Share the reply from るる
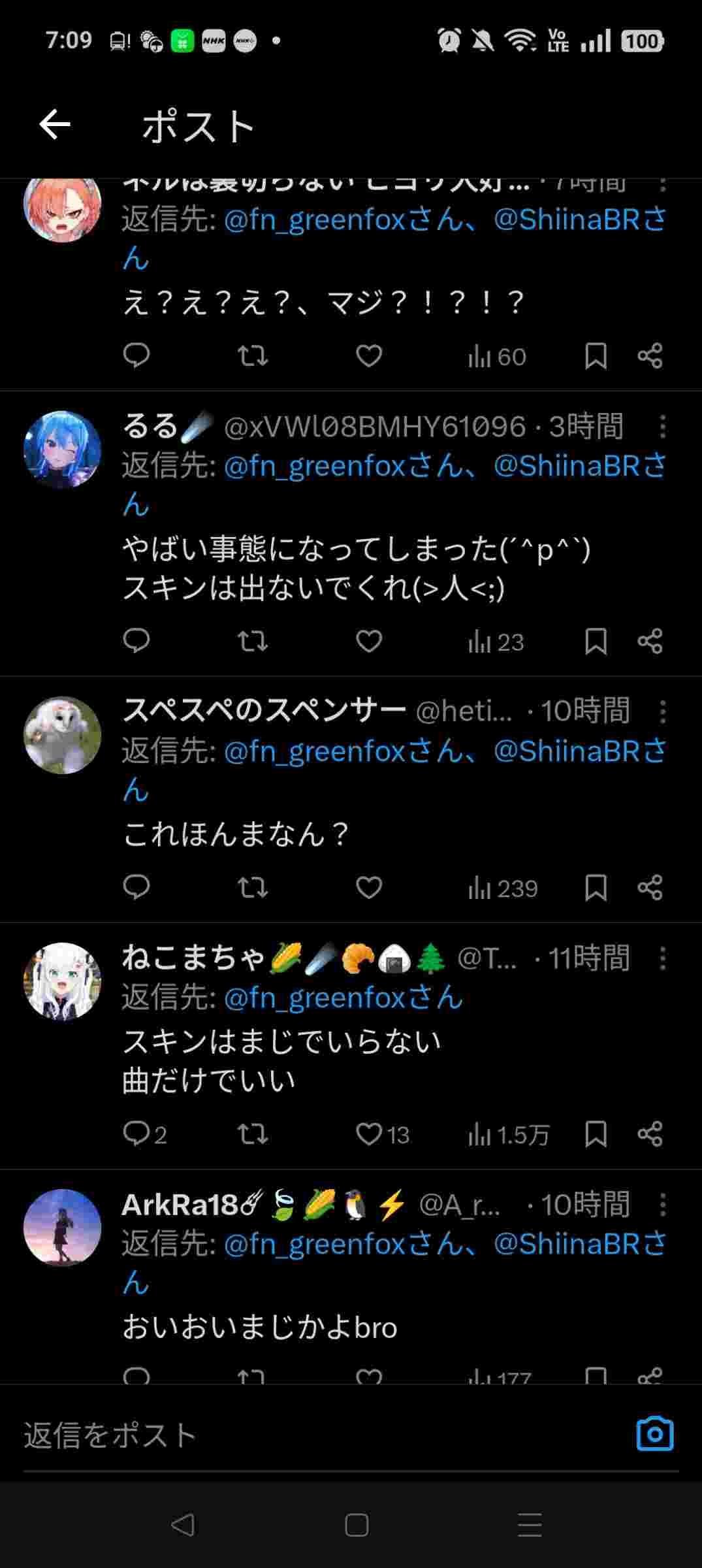 (x=650, y=642)
